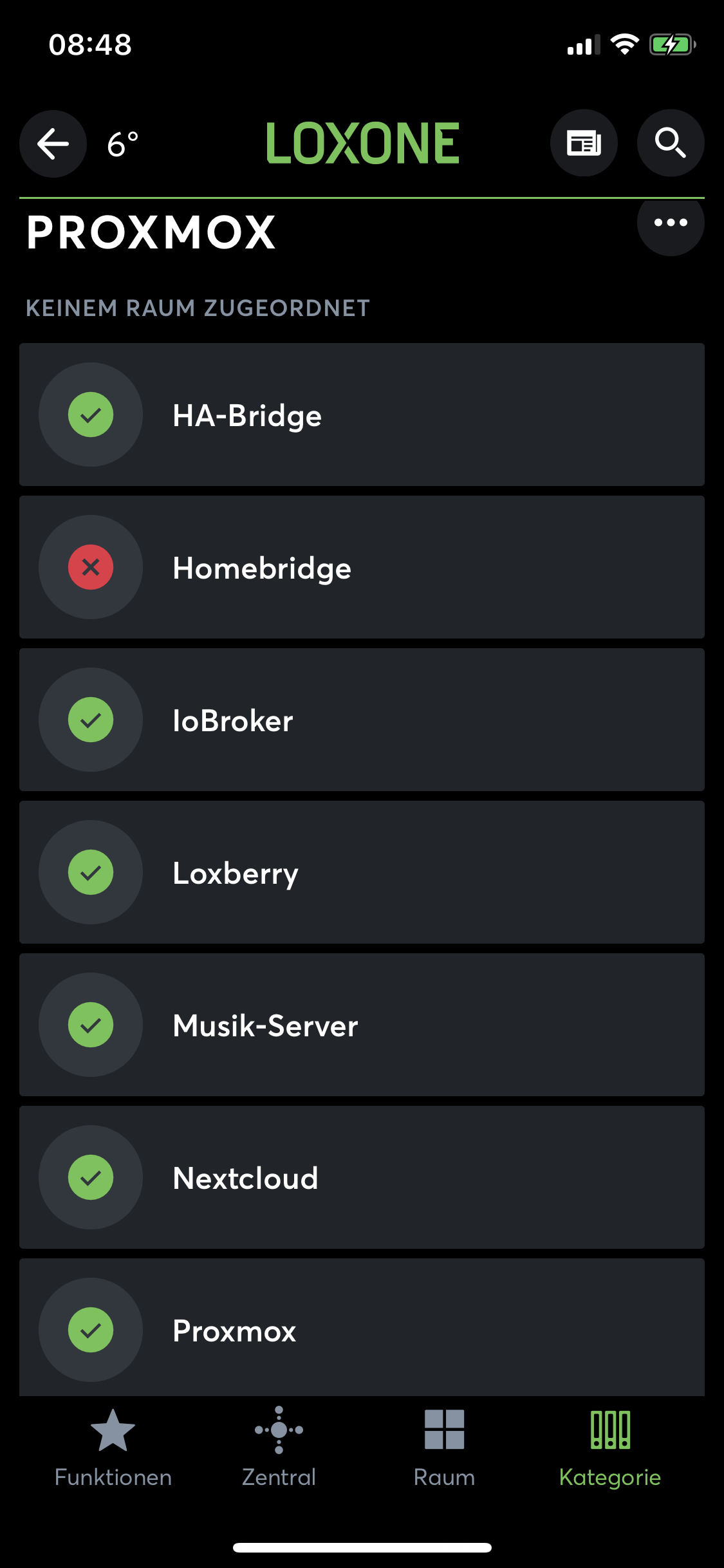
Task: Open the HA-Bridge entry
Action: click(x=362, y=415)
